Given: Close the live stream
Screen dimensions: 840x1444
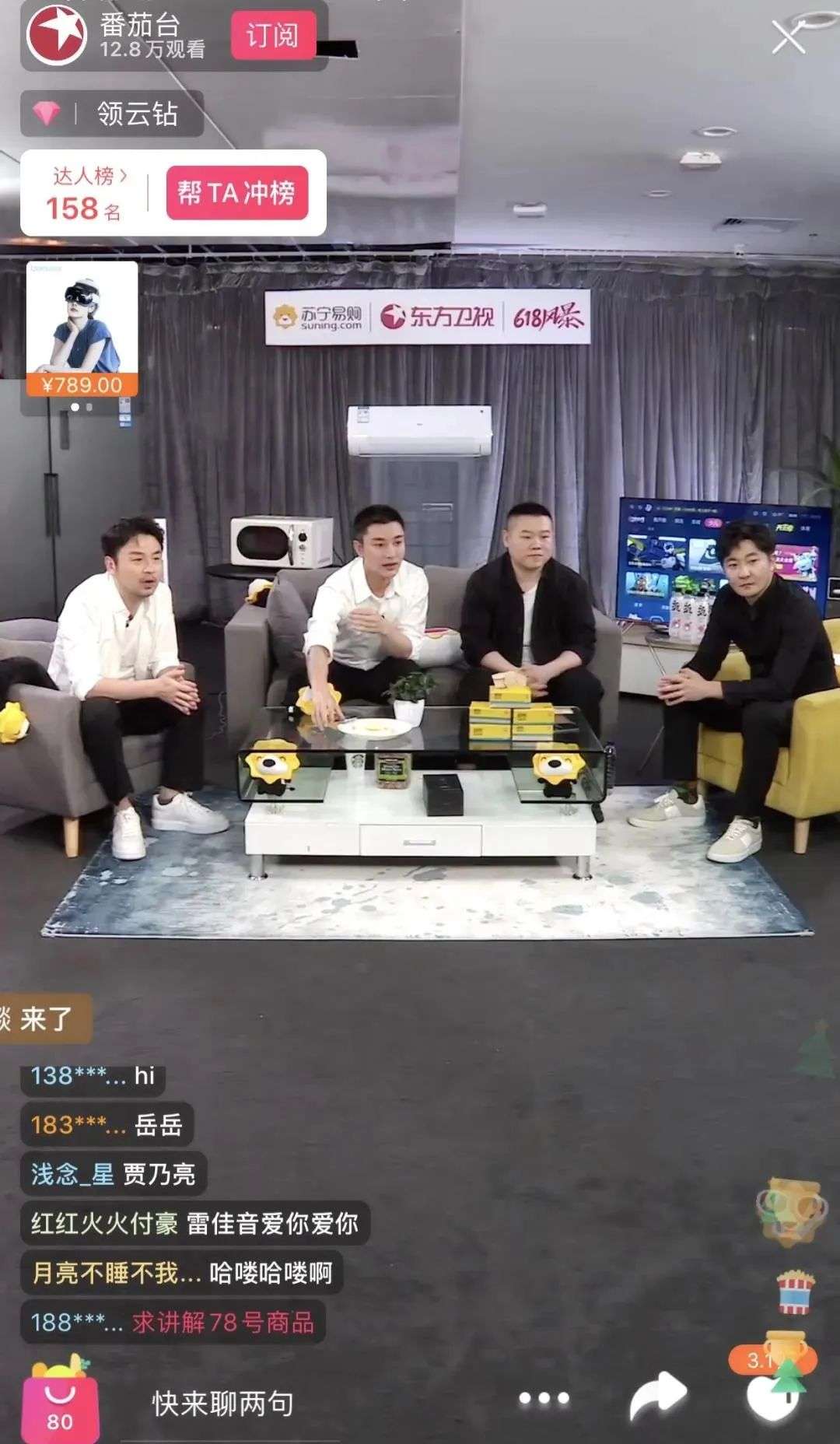Looking at the screenshot, I should point(788,37).
